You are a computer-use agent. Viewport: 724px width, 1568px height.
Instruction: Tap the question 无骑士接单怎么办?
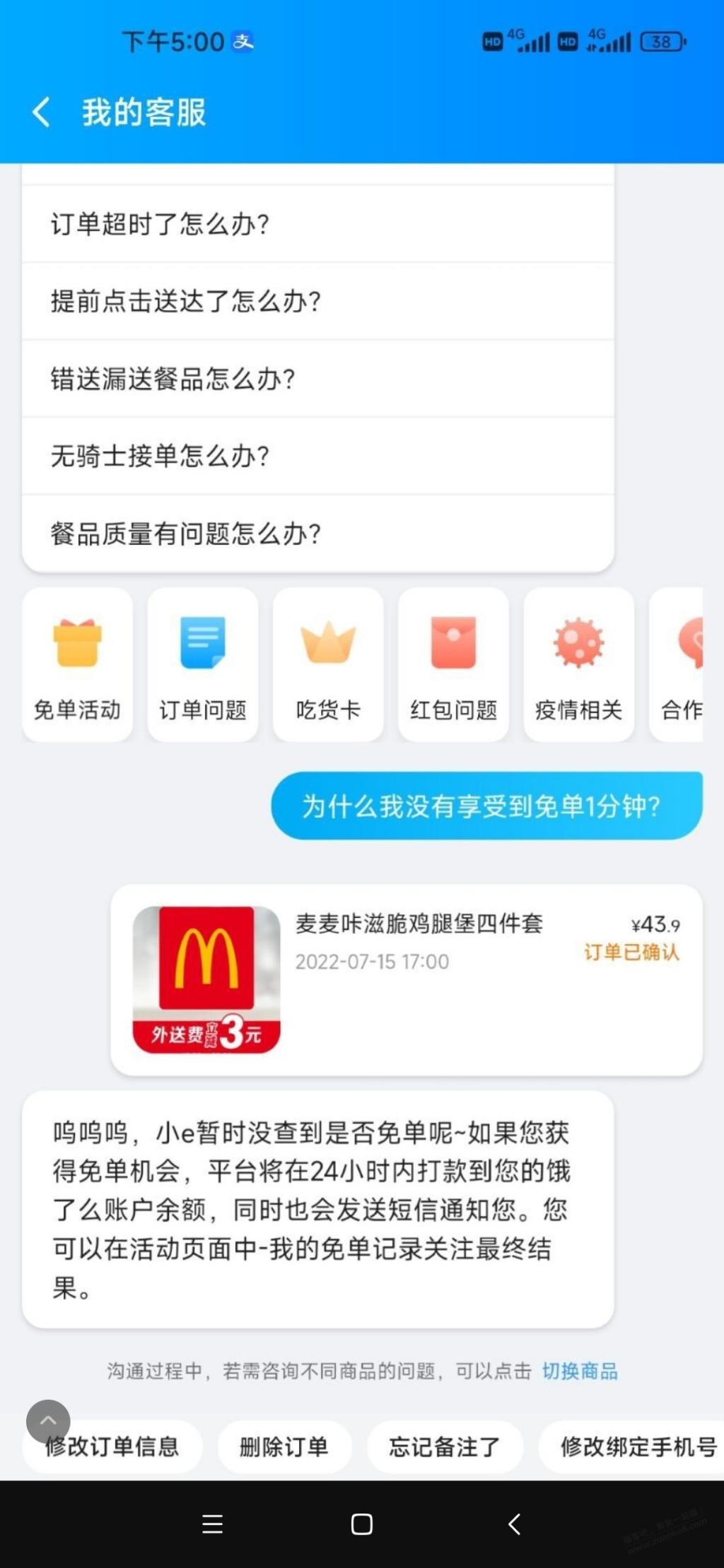pyautogui.click(x=317, y=456)
